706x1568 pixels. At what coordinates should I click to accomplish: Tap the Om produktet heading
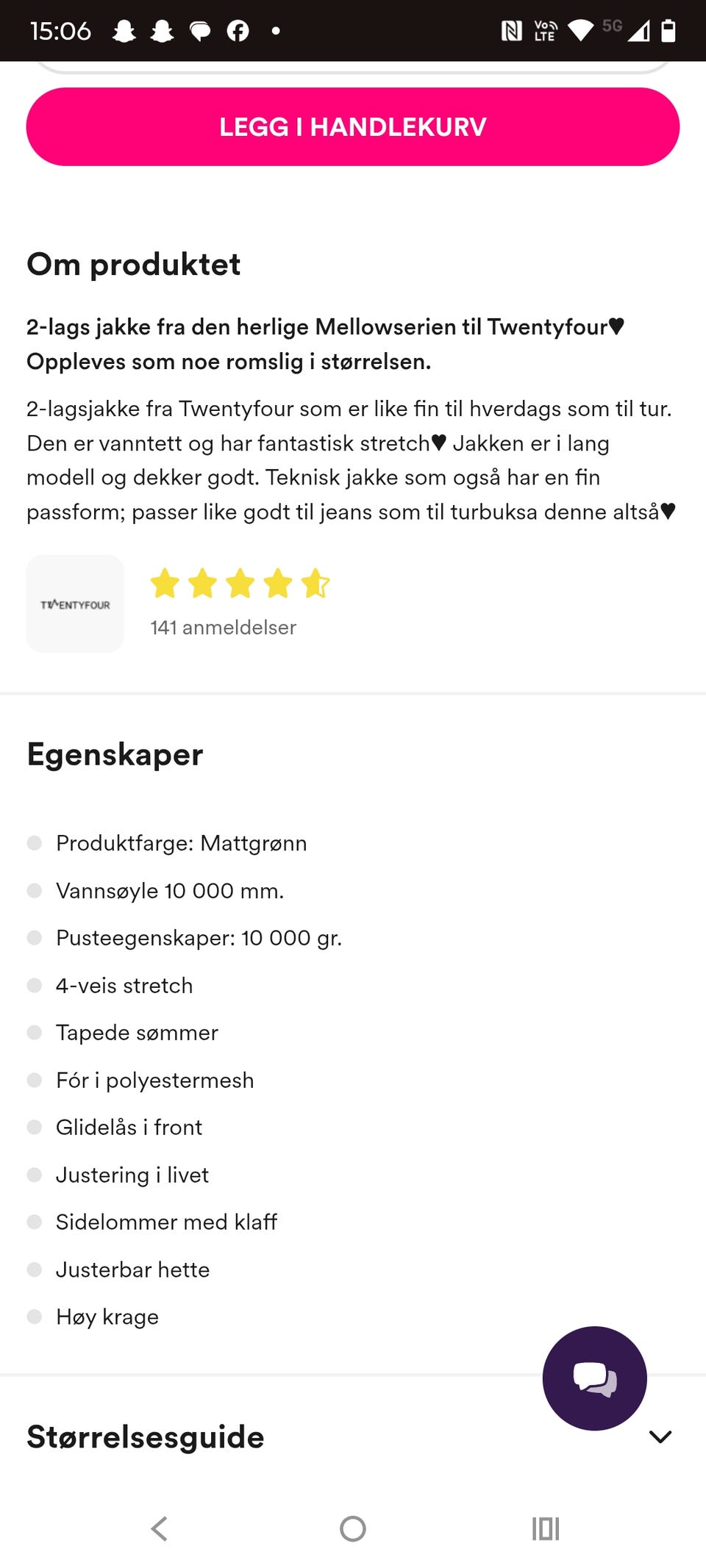[x=133, y=264]
